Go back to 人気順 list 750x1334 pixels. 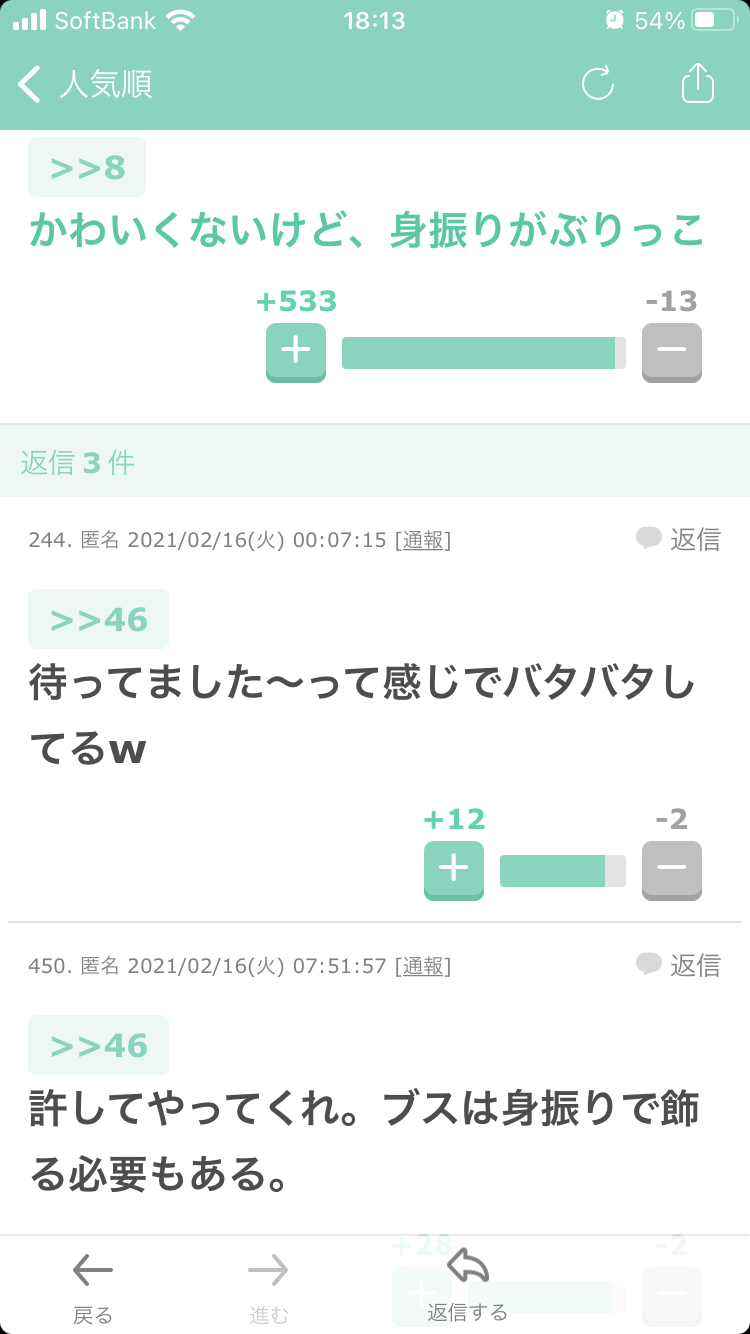[85, 85]
